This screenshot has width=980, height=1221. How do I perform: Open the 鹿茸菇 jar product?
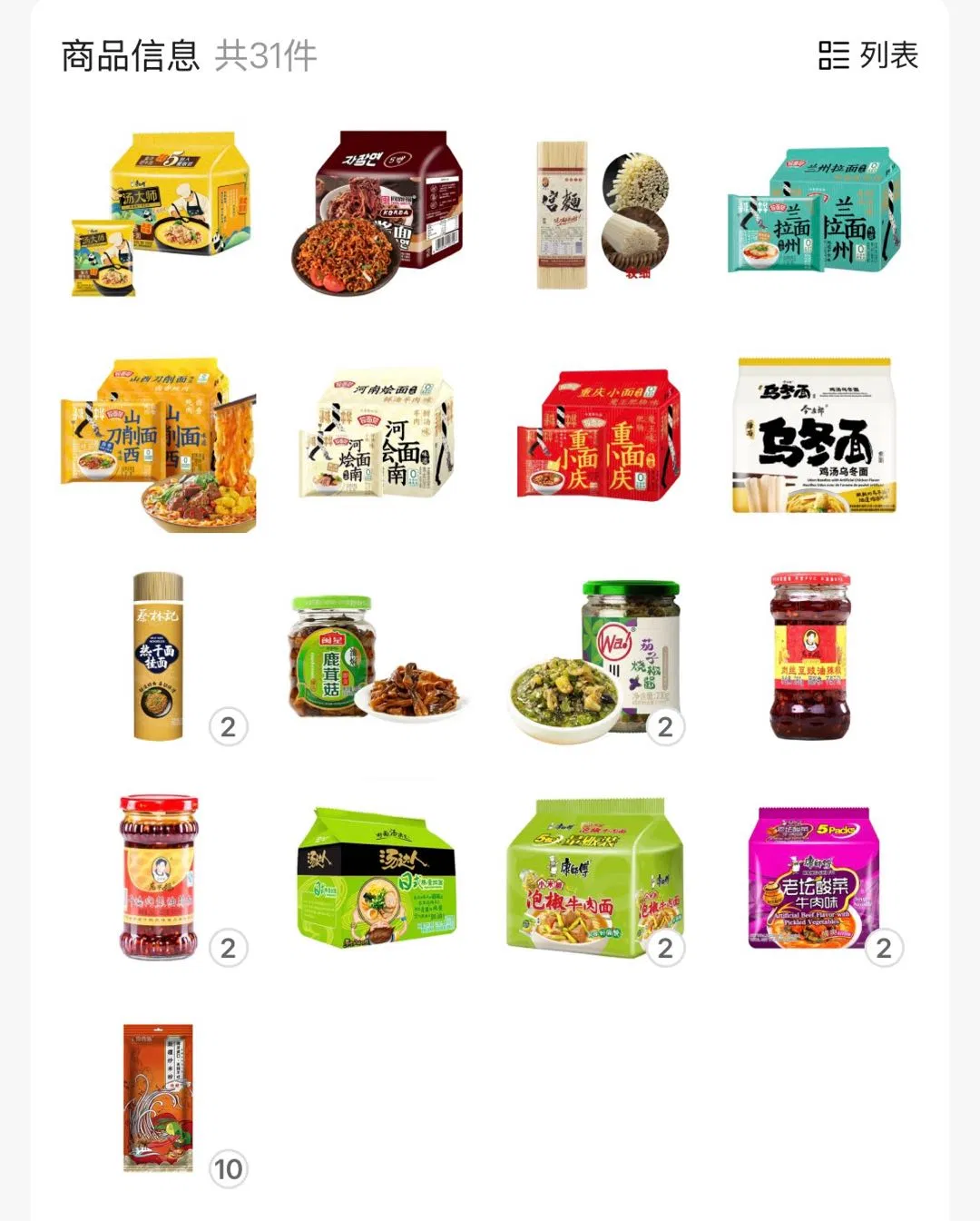377,657
